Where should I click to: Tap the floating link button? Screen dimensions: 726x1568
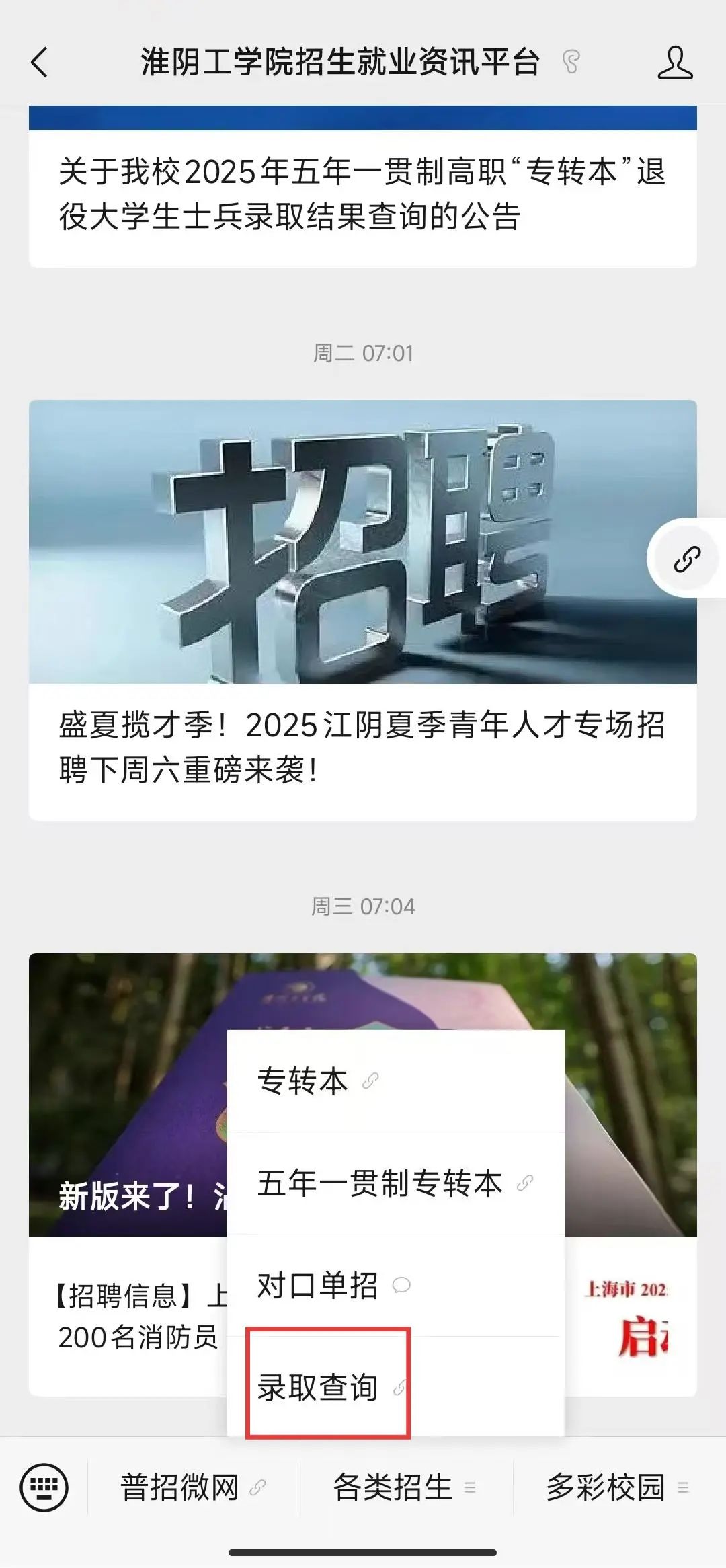[687, 559]
